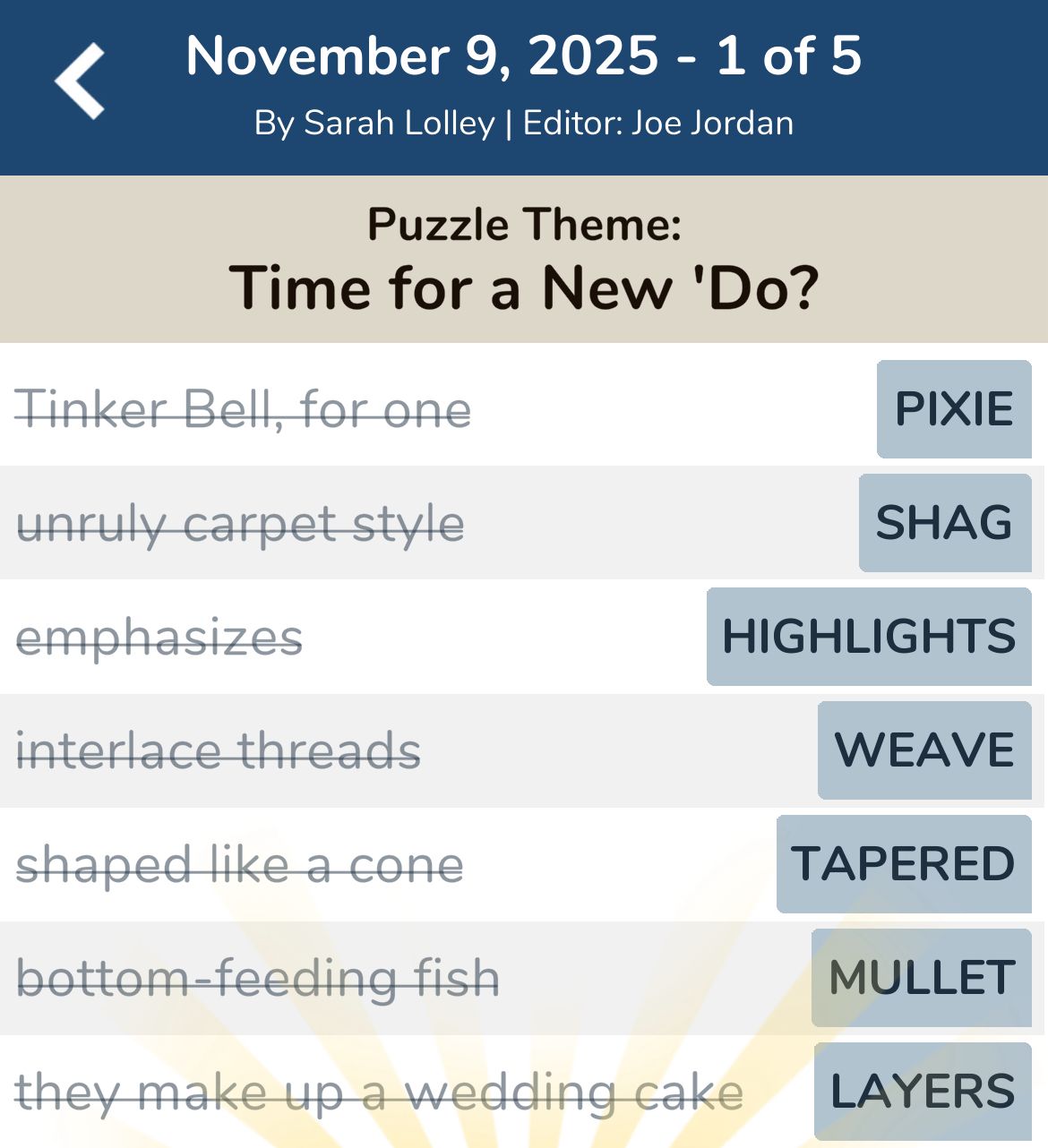The image size is (1048, 1148).
Task: Click the editor credit 'Joe Jordan'
Action: (x=710, y=123)
